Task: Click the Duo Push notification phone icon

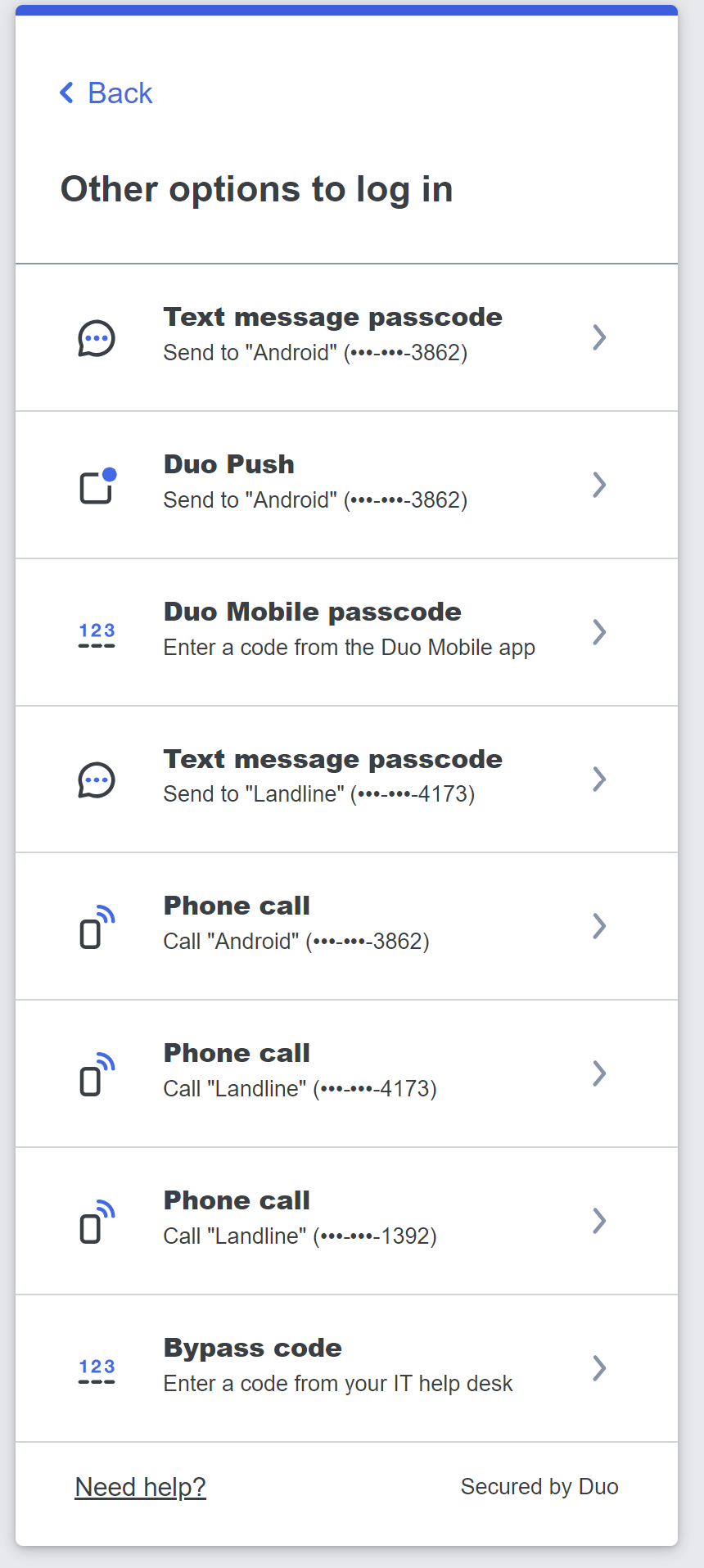Action: click(96, 484)
